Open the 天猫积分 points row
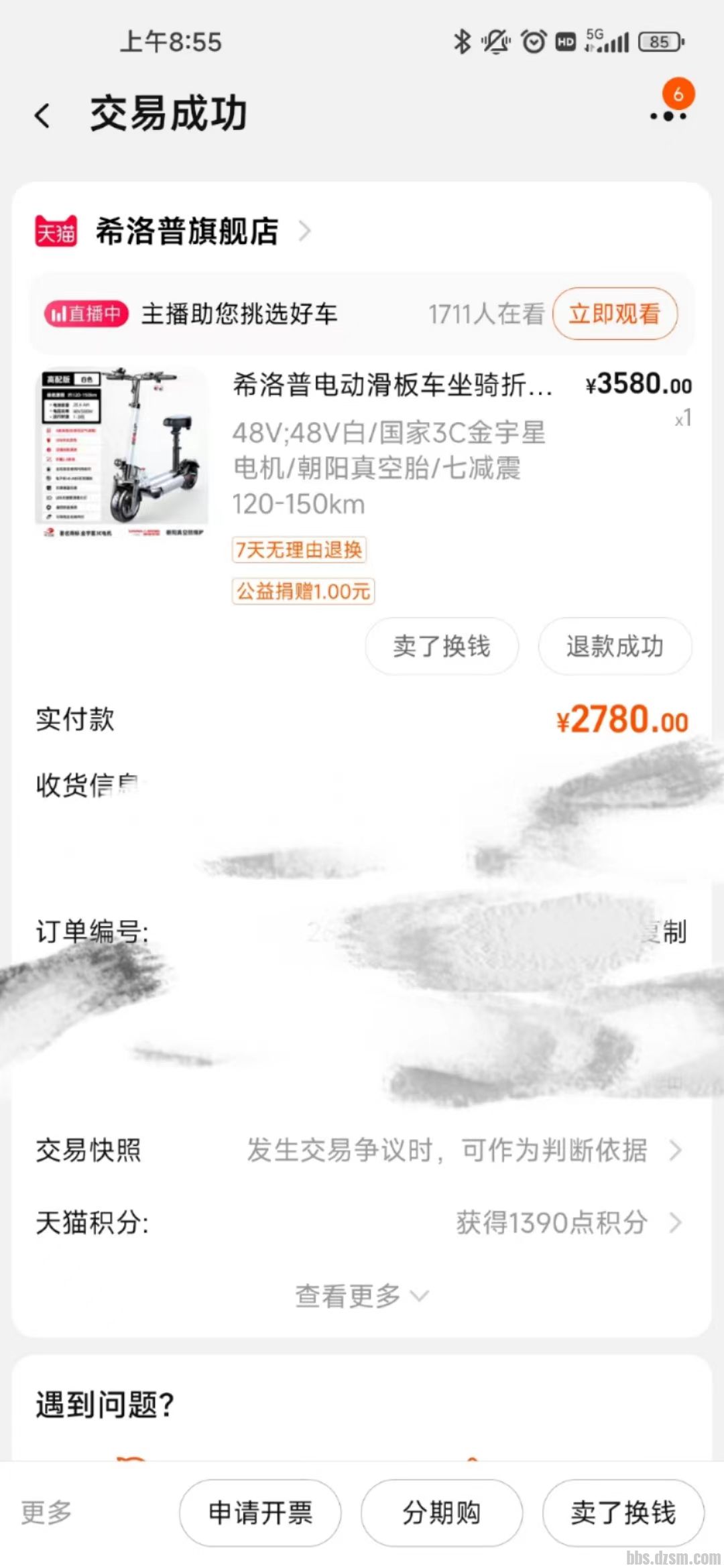This screenshot has height=1568, width=724. [x=361, y=1223]
